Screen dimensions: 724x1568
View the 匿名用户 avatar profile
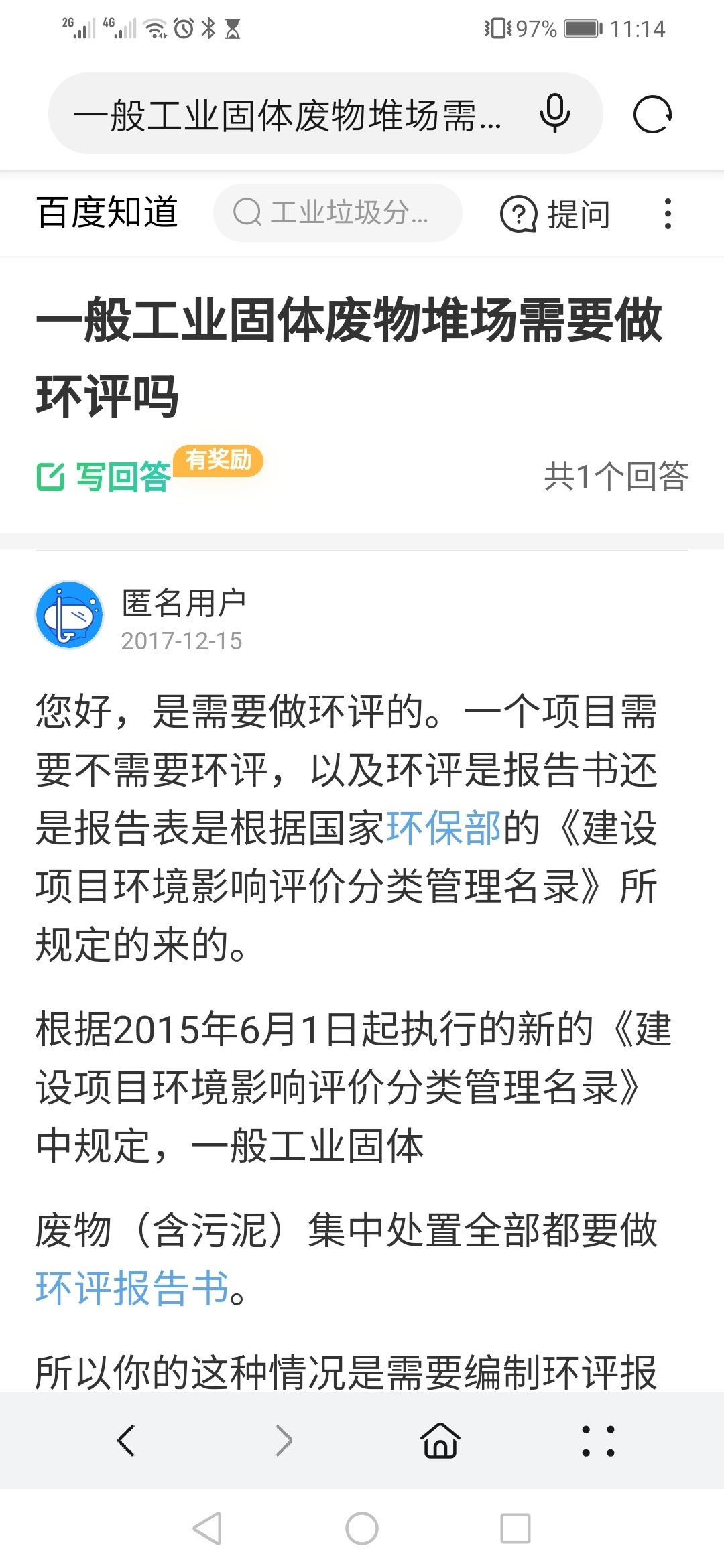(69, 614)
